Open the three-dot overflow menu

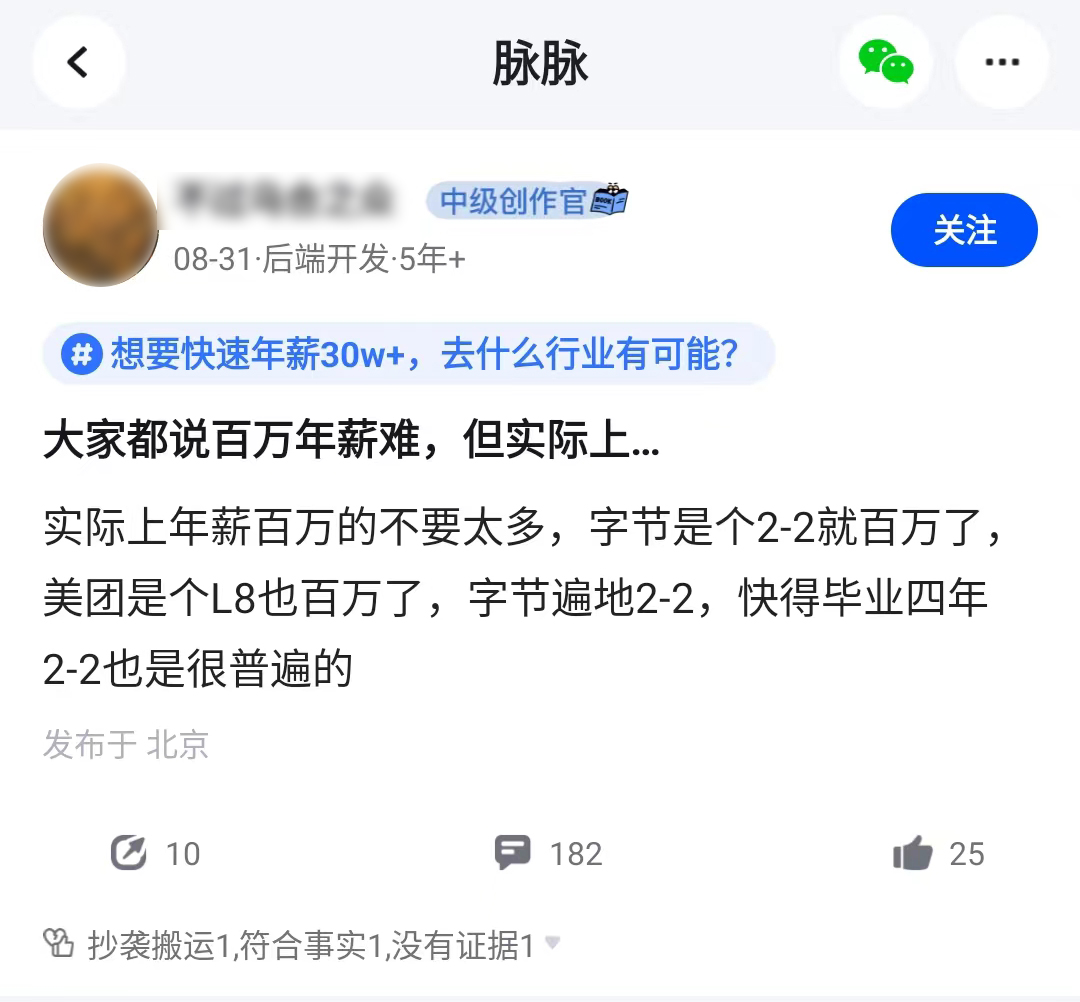[1001, 62]
